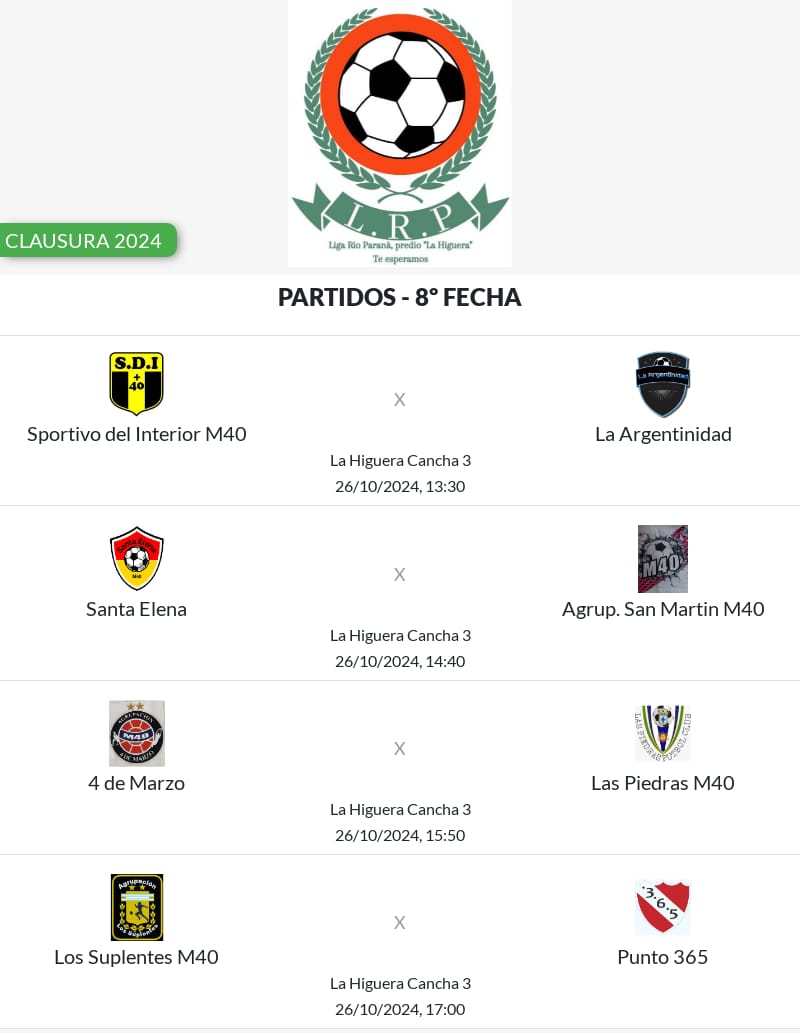Open Agrup. San Martin M40 team
The height and width of the screenshot is (1033, 800).
point(663,608)
